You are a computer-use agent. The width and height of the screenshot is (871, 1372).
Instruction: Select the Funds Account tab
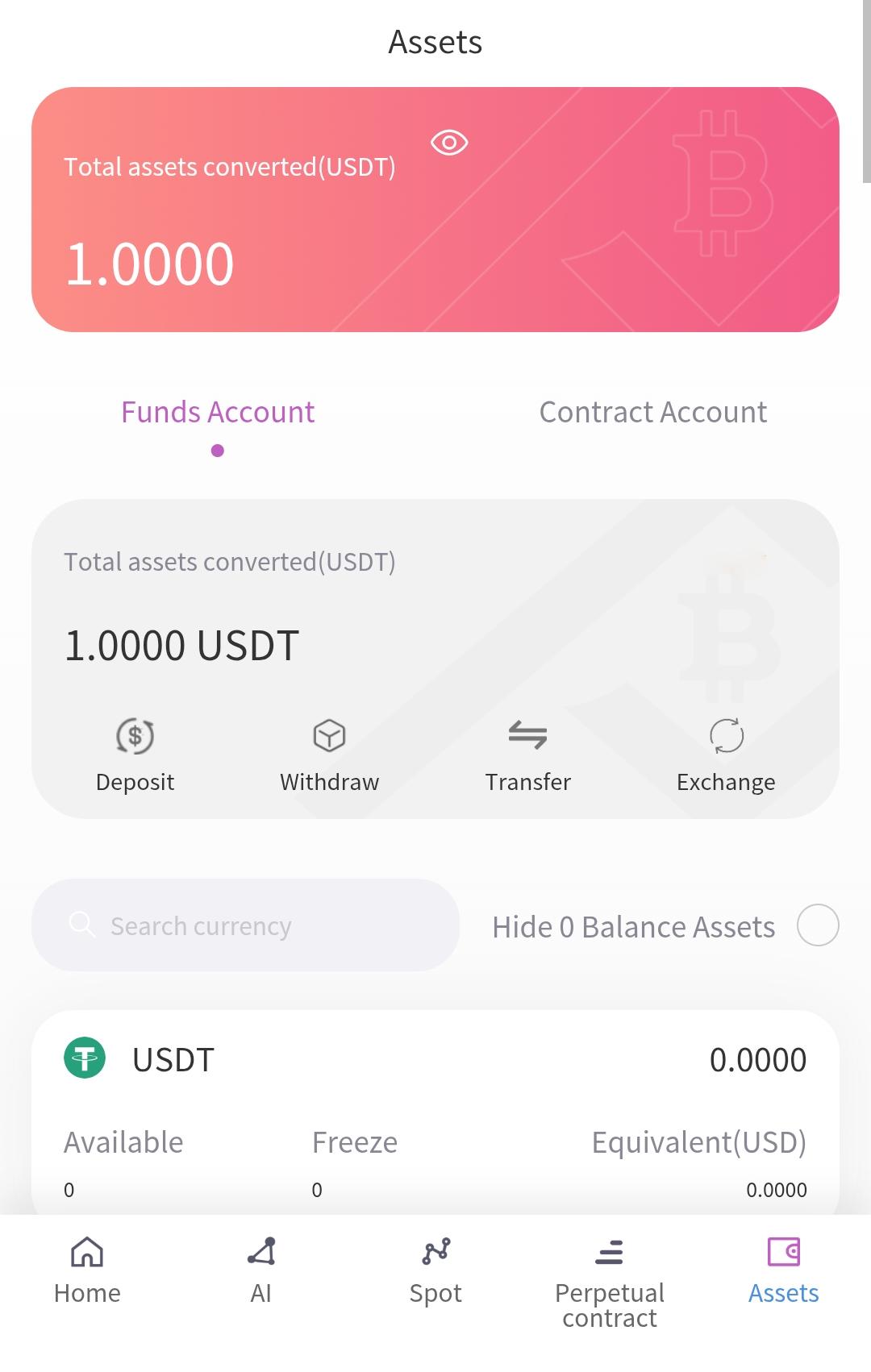click(x=218, y=412)
